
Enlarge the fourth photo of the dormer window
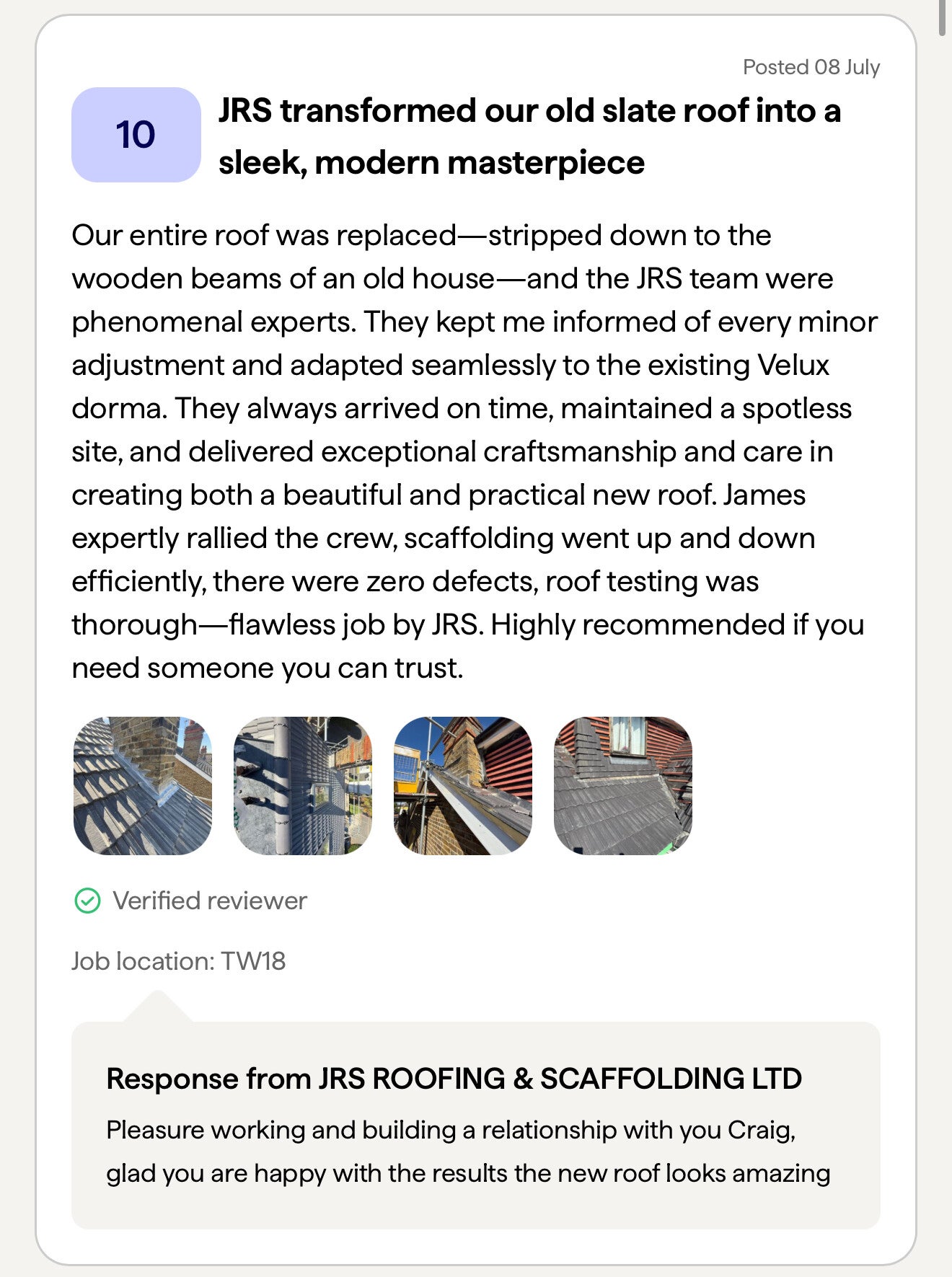pos(623,786)
